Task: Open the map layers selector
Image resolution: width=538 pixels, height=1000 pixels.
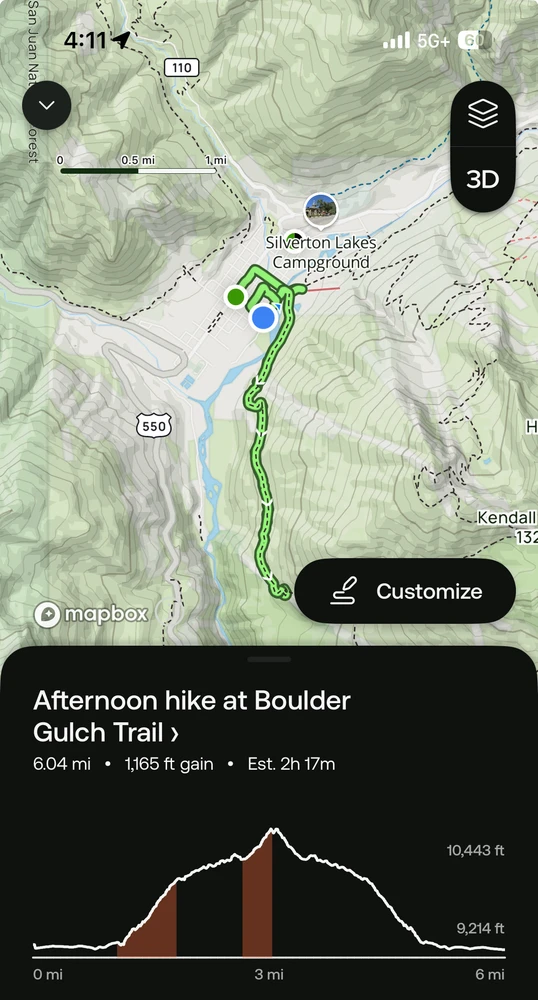Action: pyautogui.click(x=483, y=115)
